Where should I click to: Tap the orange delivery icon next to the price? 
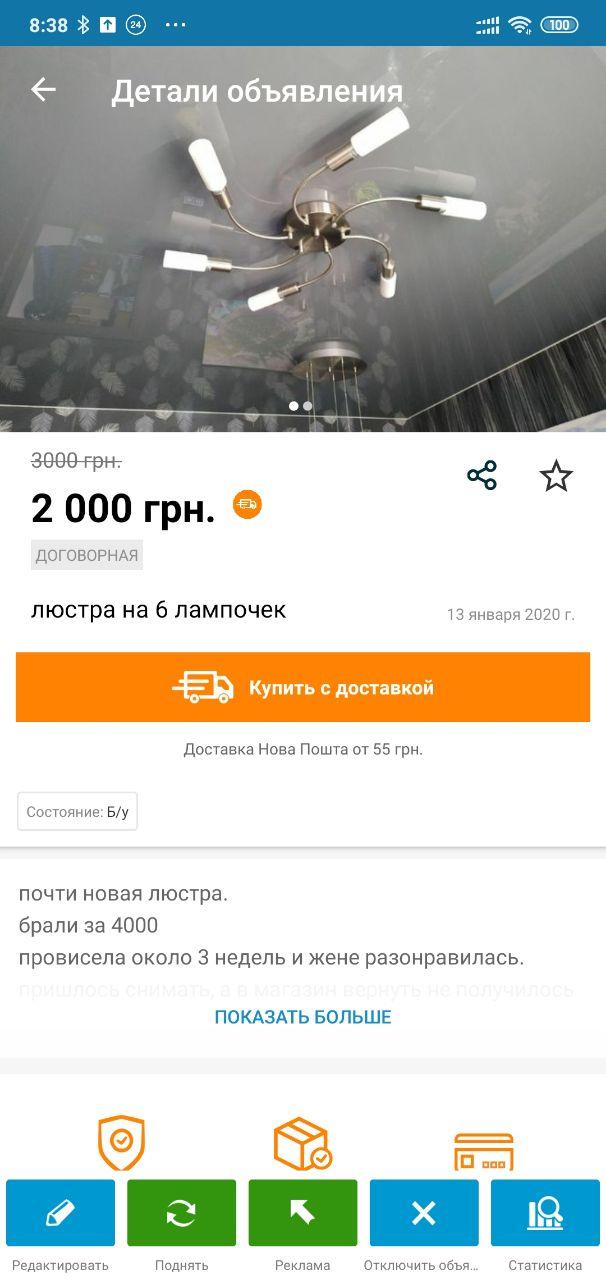(247, 505)
